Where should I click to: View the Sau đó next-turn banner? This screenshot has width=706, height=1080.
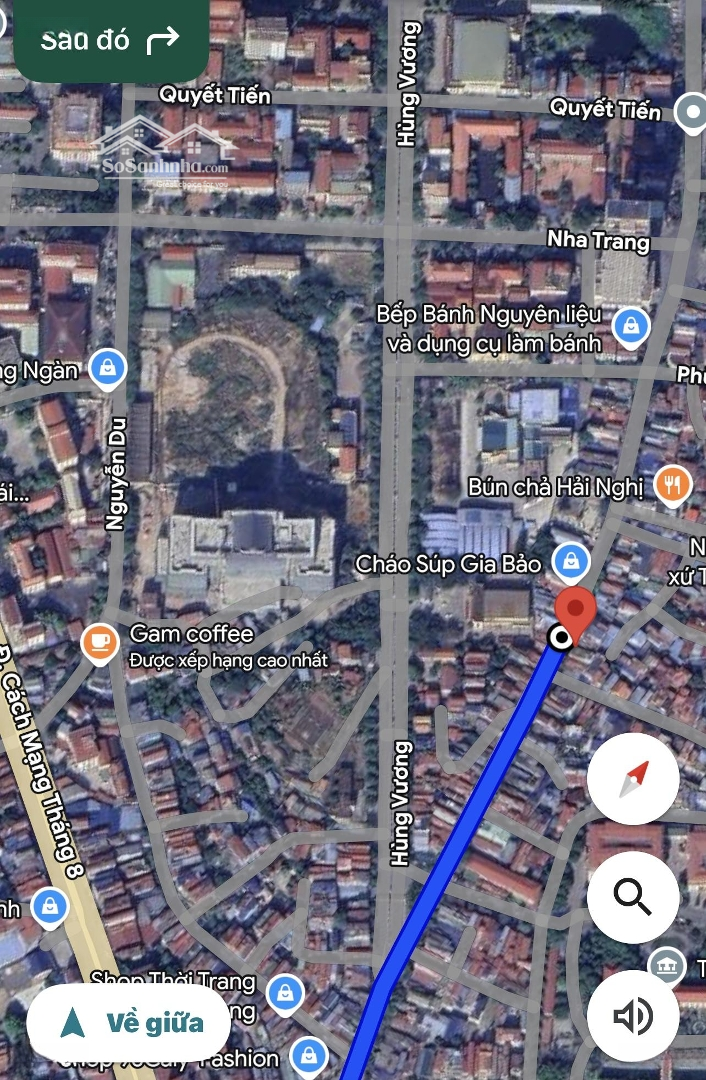[x=108, y=40]
